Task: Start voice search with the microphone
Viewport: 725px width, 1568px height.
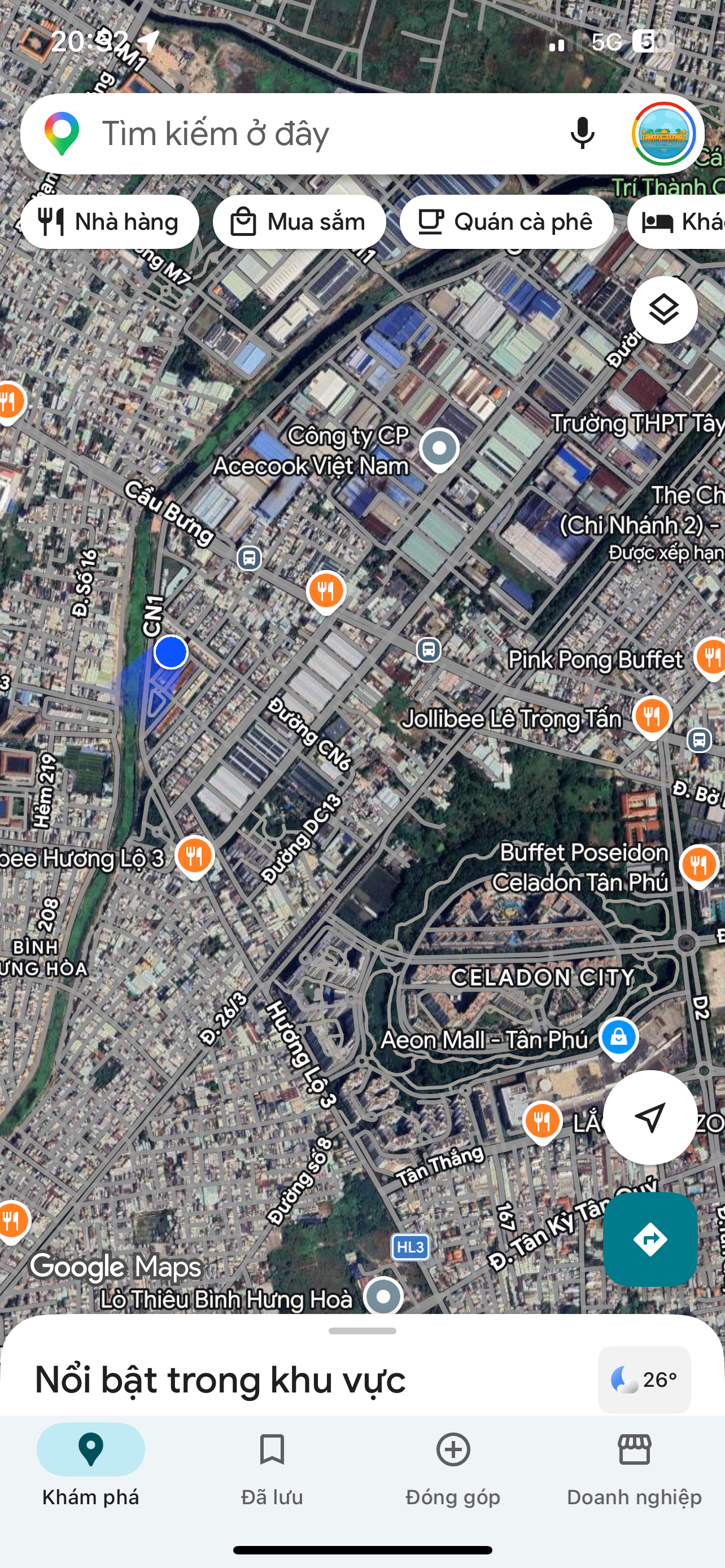Action: coord(582,134)
